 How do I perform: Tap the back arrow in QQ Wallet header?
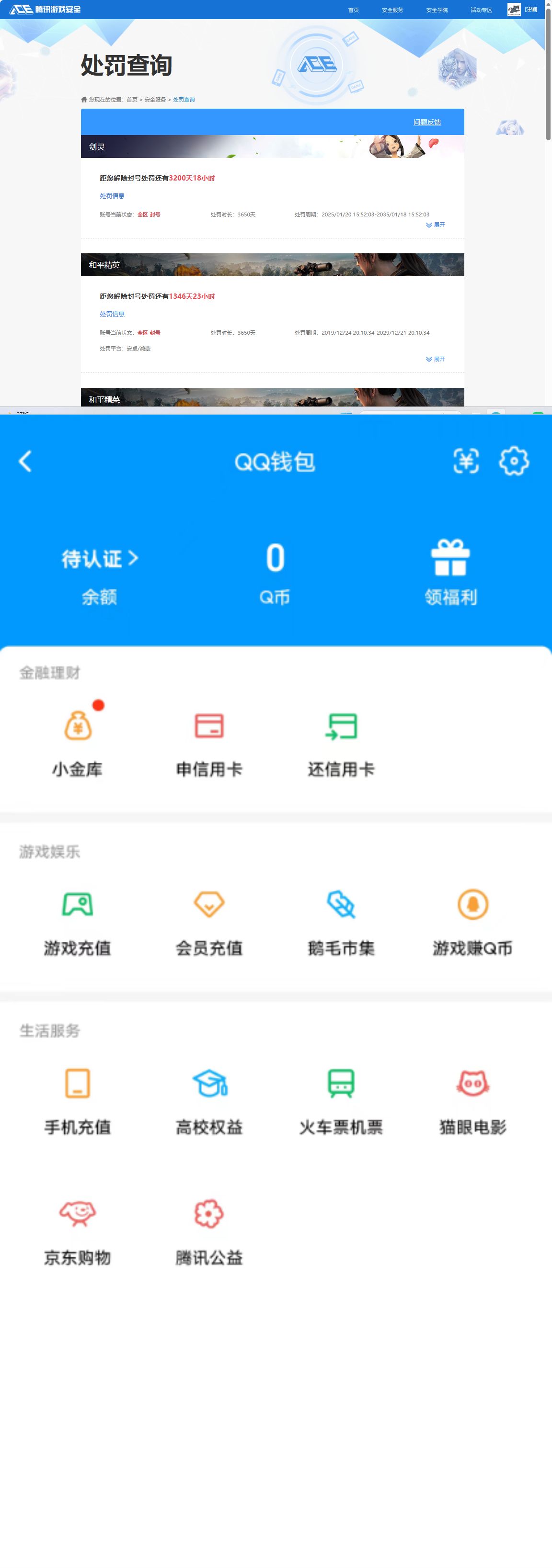25,462
